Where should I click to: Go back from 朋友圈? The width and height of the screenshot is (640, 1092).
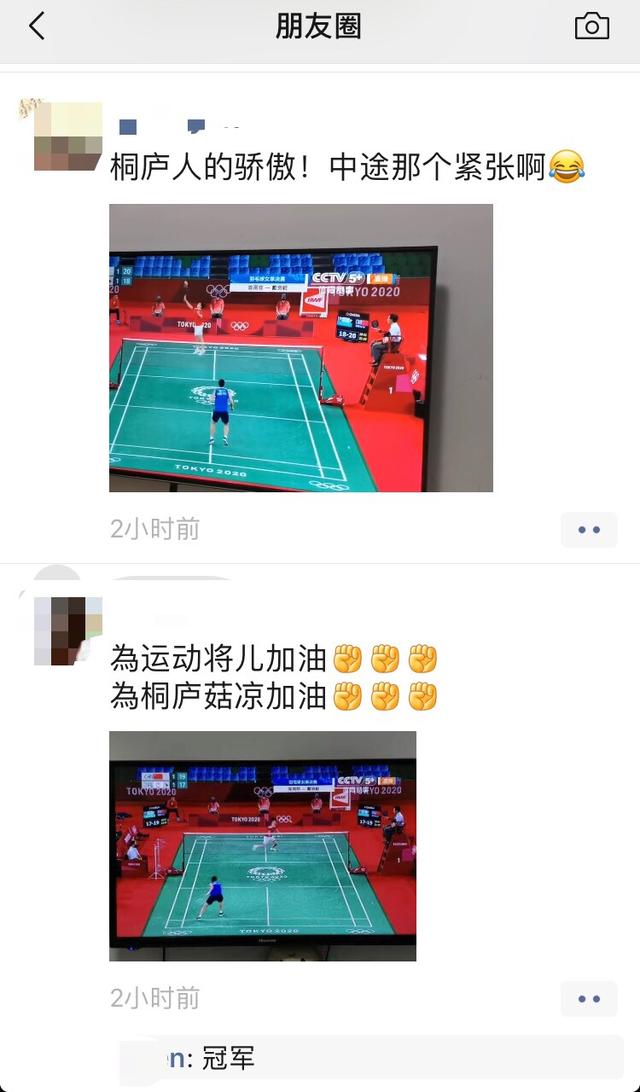pos(37,27)
